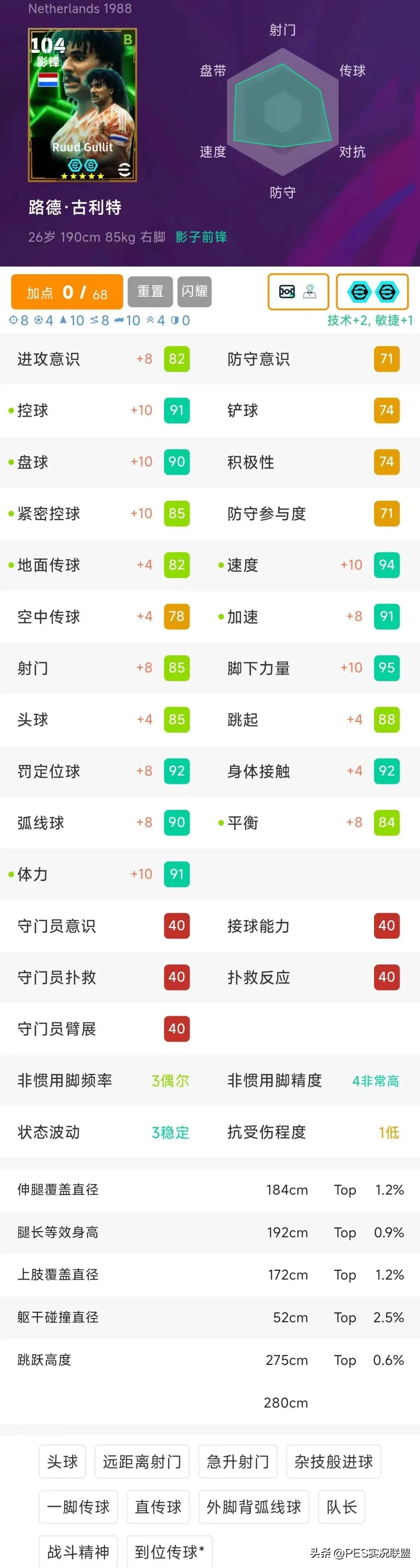
Task: Tap the 外脚背弧线球 skill chip
Action: (x=254, y=1507)
